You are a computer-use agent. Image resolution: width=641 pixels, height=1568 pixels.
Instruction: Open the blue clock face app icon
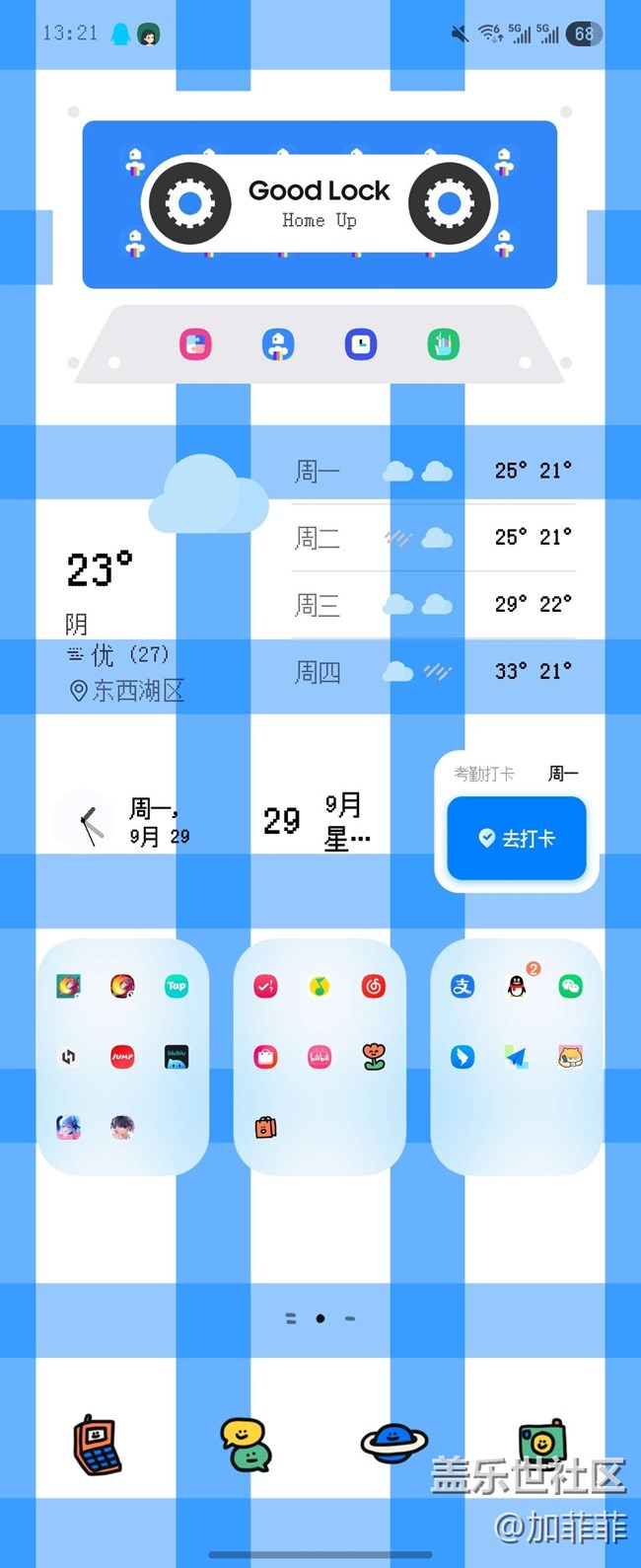pos(361,344)
